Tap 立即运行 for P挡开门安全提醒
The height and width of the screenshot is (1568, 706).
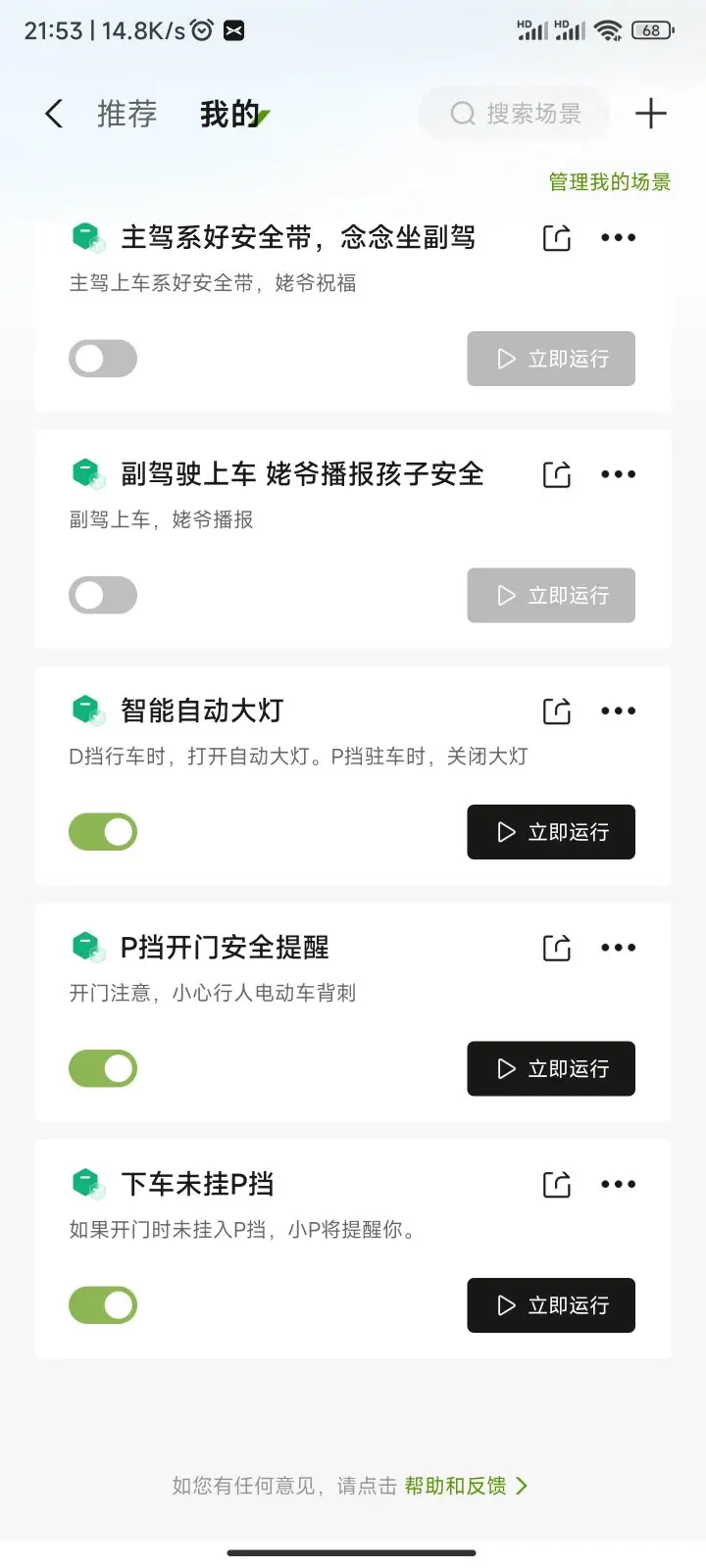point(551,1068)
